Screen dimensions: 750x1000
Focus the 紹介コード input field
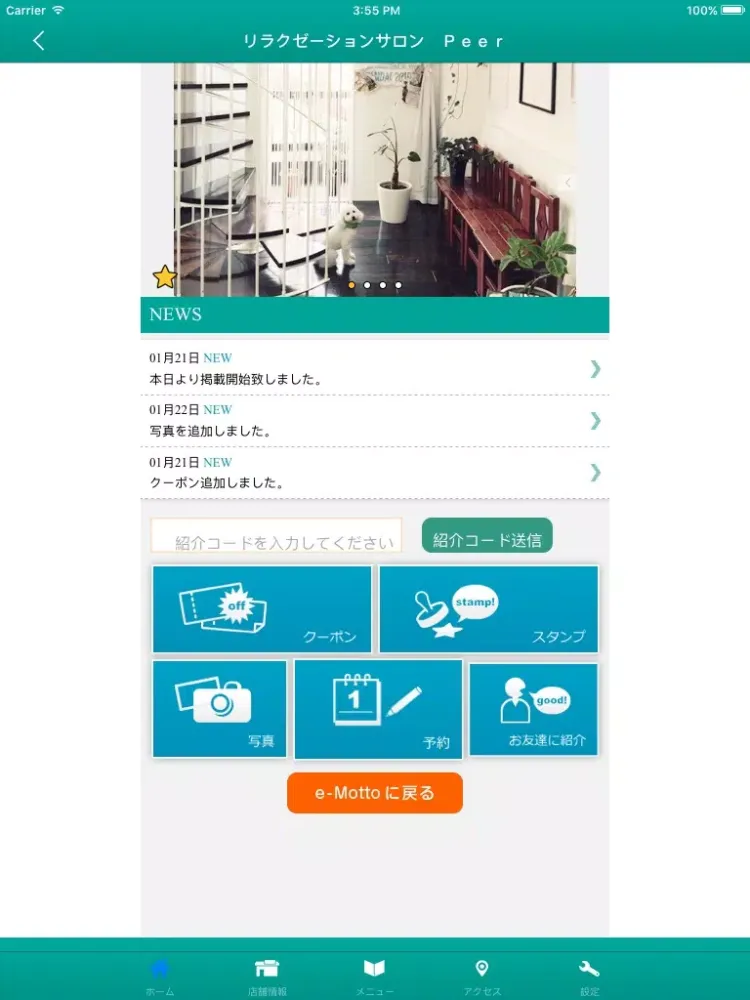coord(276,536)
